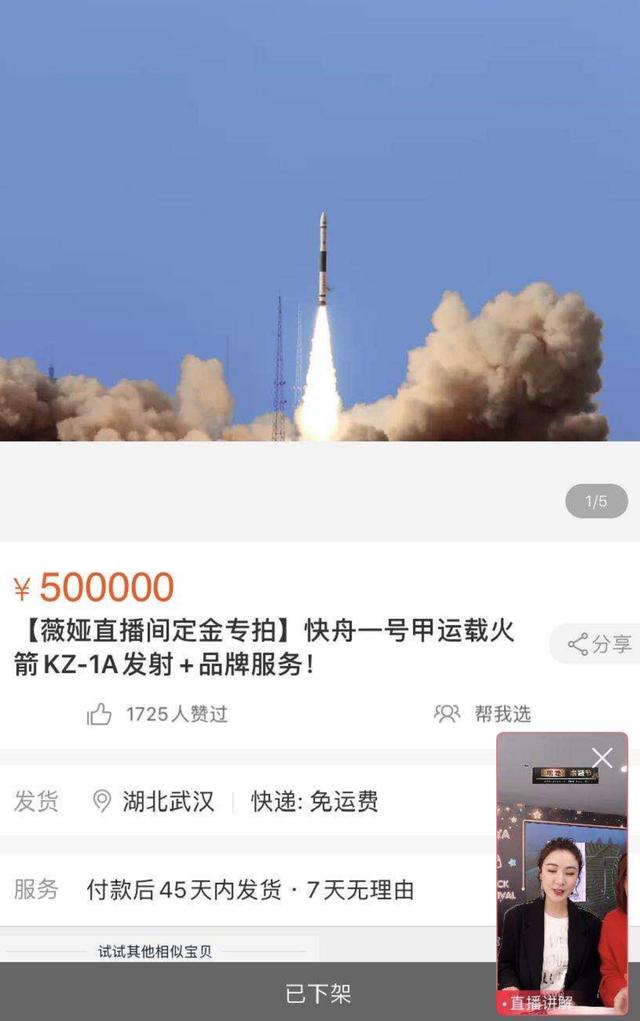Like the listing with 1725 likes
Image resolution: width=640 pixels, height=1021 pixels.
99,714
